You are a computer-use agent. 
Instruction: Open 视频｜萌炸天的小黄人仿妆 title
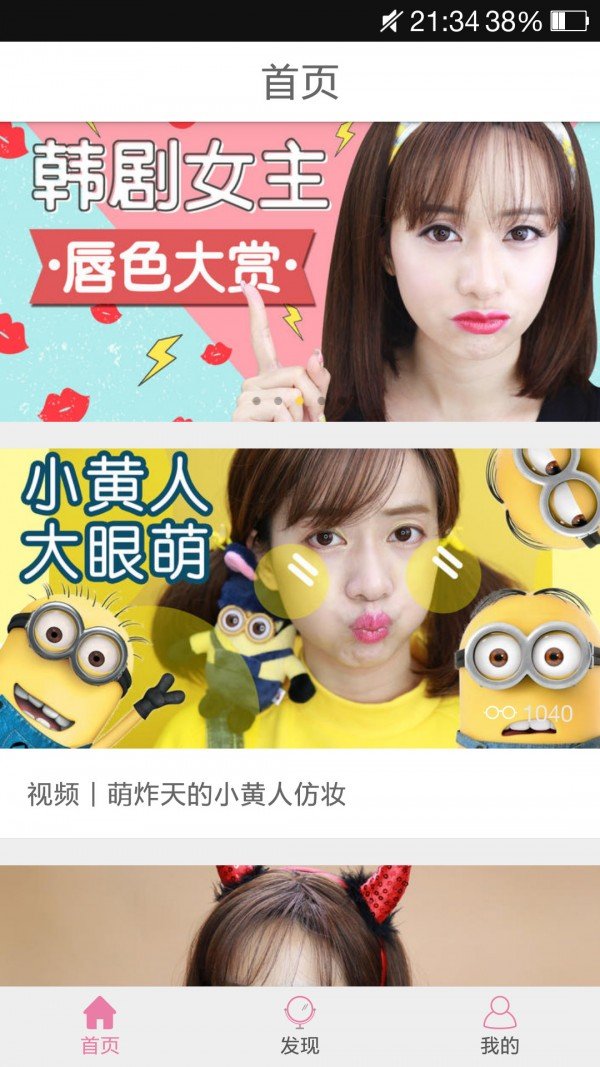pos(187,795)
